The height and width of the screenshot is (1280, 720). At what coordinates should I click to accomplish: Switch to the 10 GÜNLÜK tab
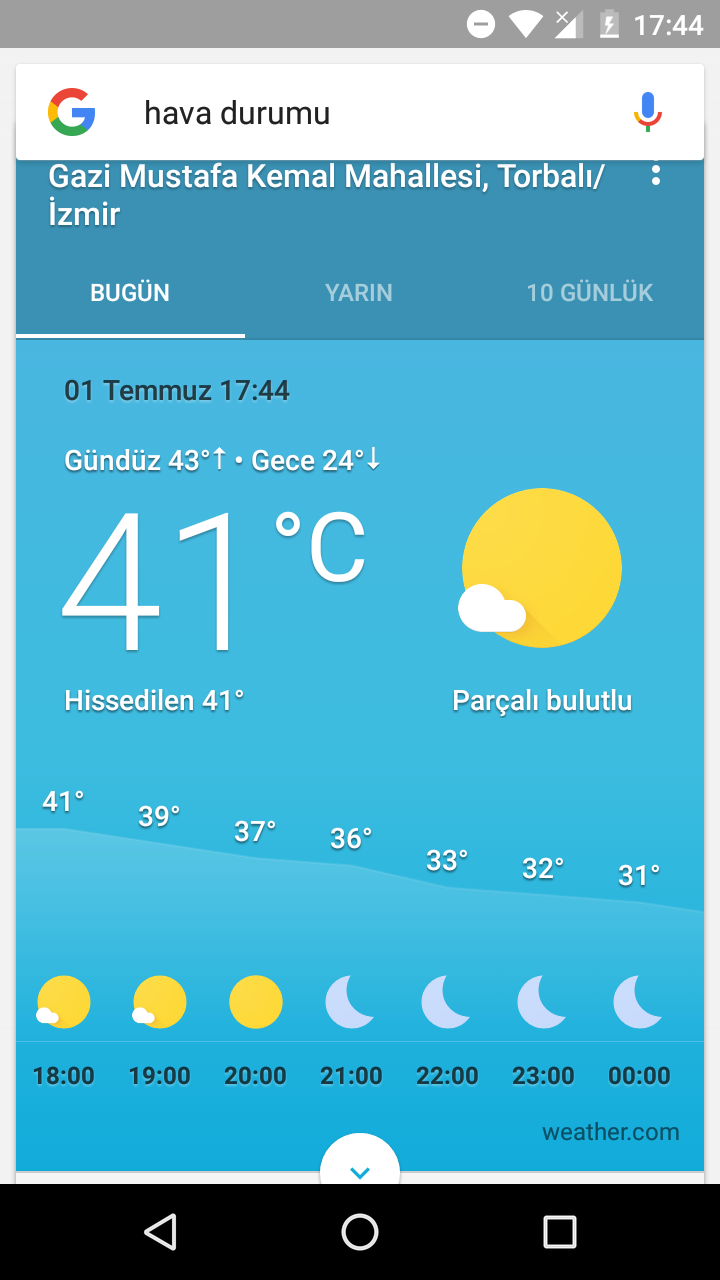(x=590, y=293)
